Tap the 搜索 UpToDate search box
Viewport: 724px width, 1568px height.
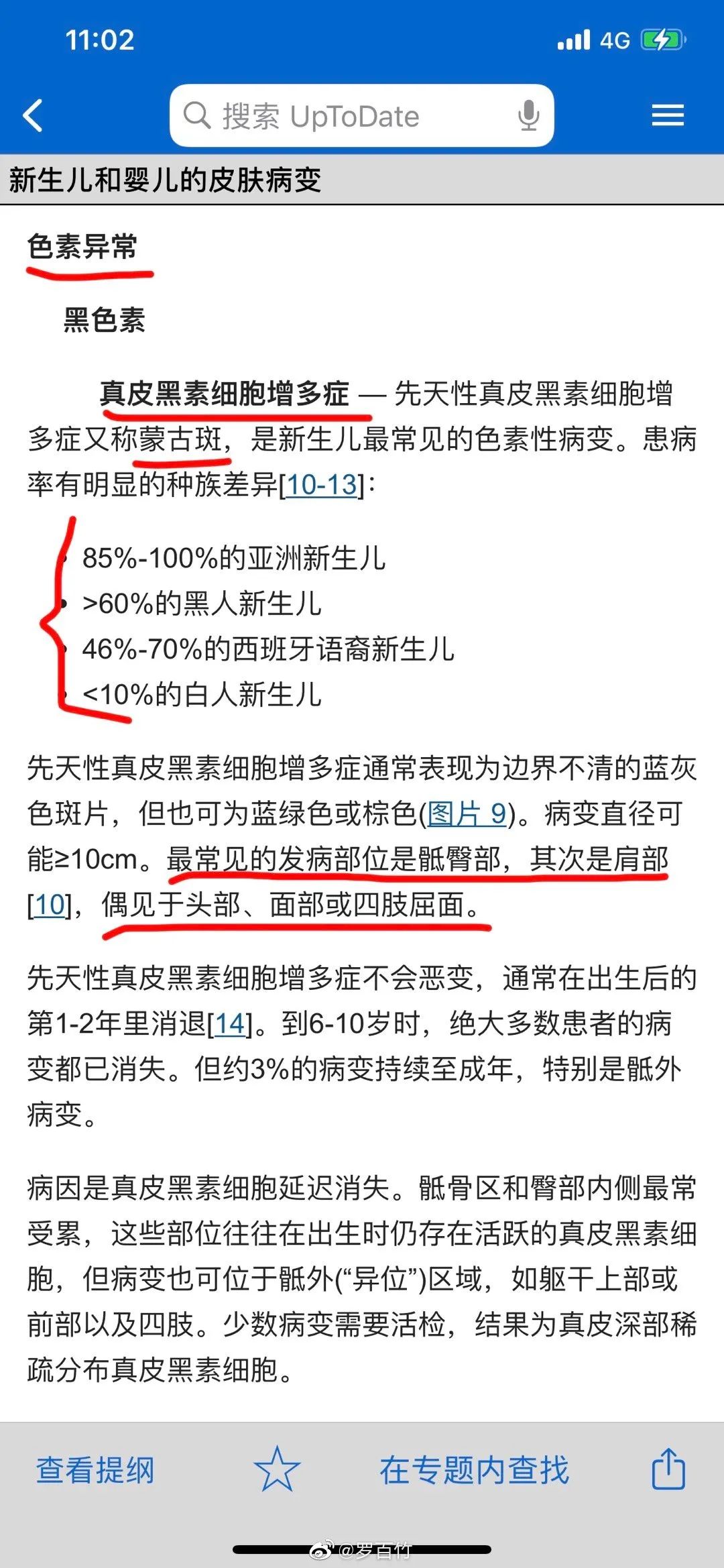[362, 115]
